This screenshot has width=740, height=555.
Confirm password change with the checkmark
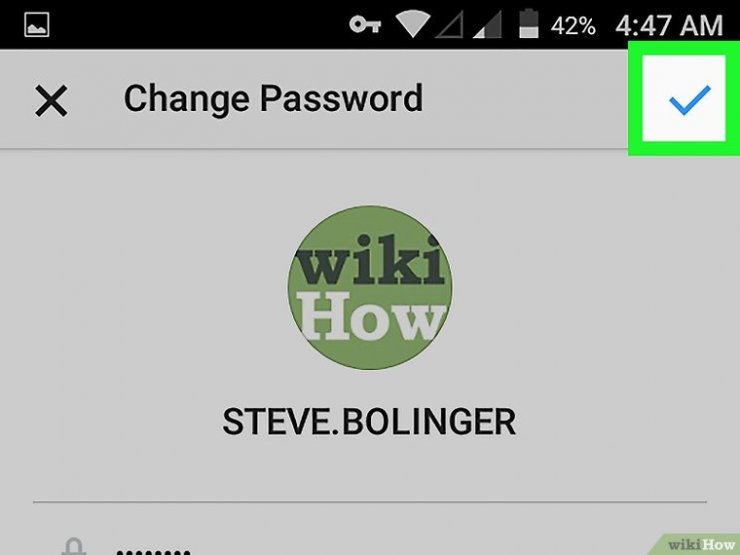click(x=688, y=100)
